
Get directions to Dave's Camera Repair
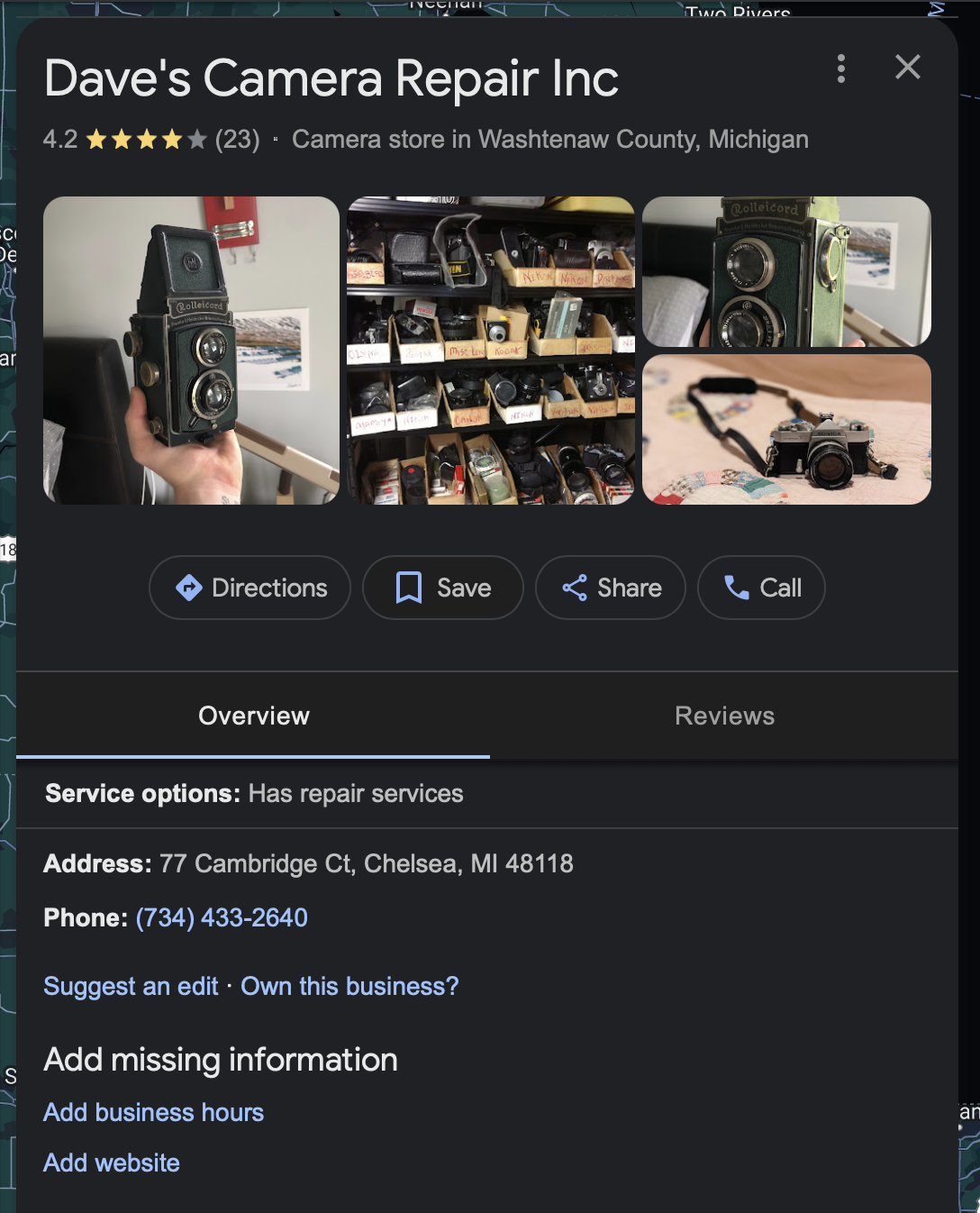(250, 588)
